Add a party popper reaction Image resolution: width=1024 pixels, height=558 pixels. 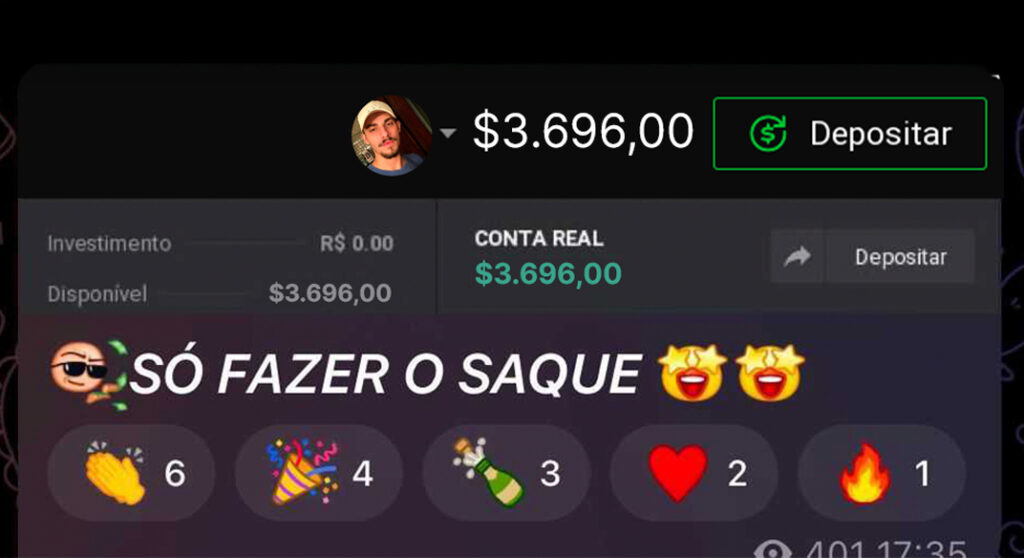[x=318, y=473]
